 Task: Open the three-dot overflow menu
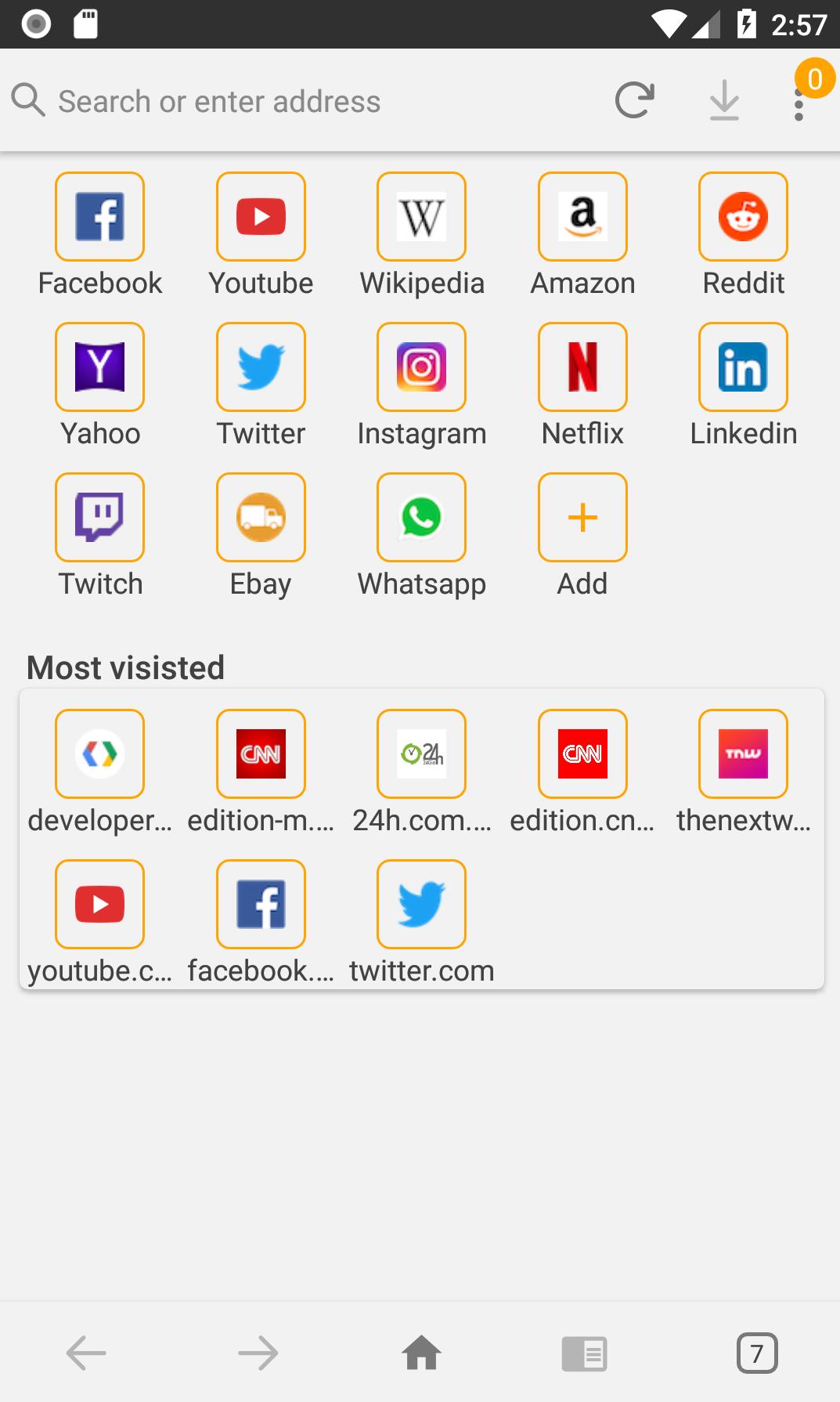click(799, 104)
